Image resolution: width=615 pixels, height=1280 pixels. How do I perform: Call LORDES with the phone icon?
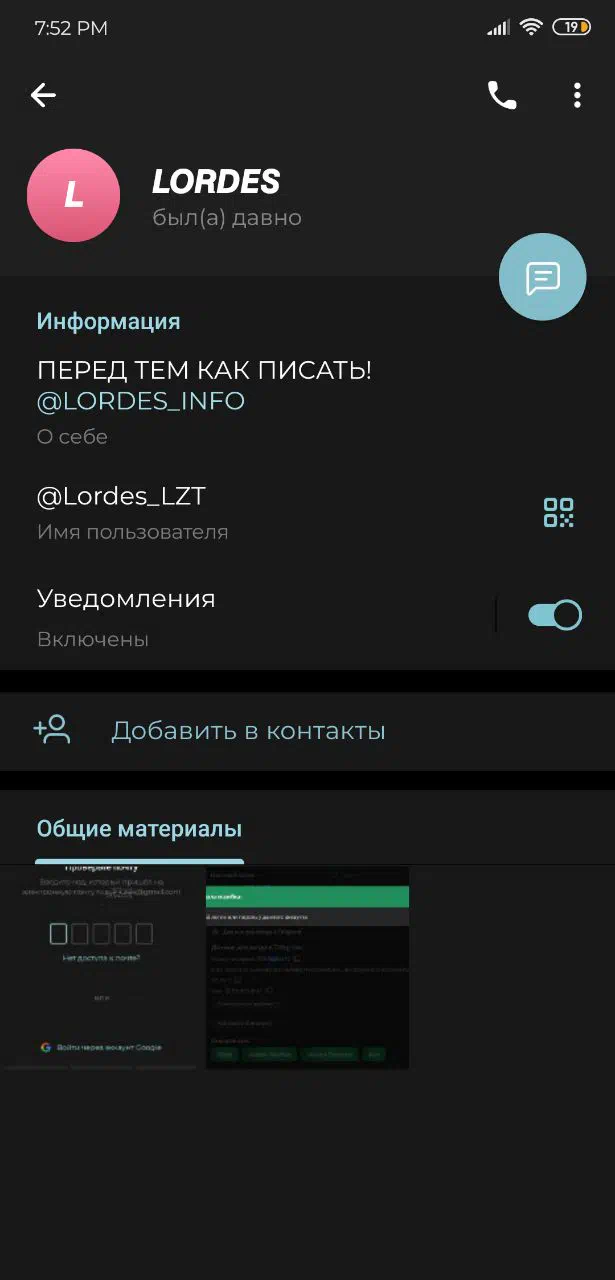click(x=502, y=95)
